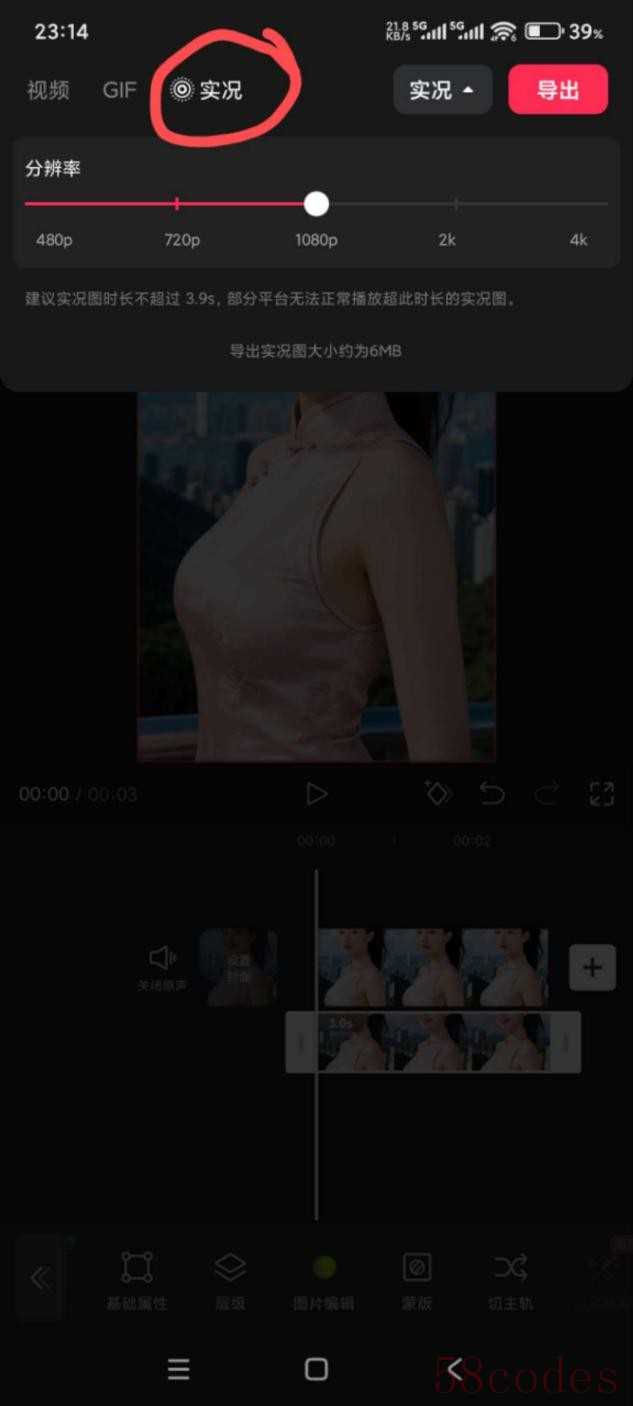Pick 2k on the resolution slider
Image resolution: width=633 pixels, height=1406 pixels.
click(455, 204)
